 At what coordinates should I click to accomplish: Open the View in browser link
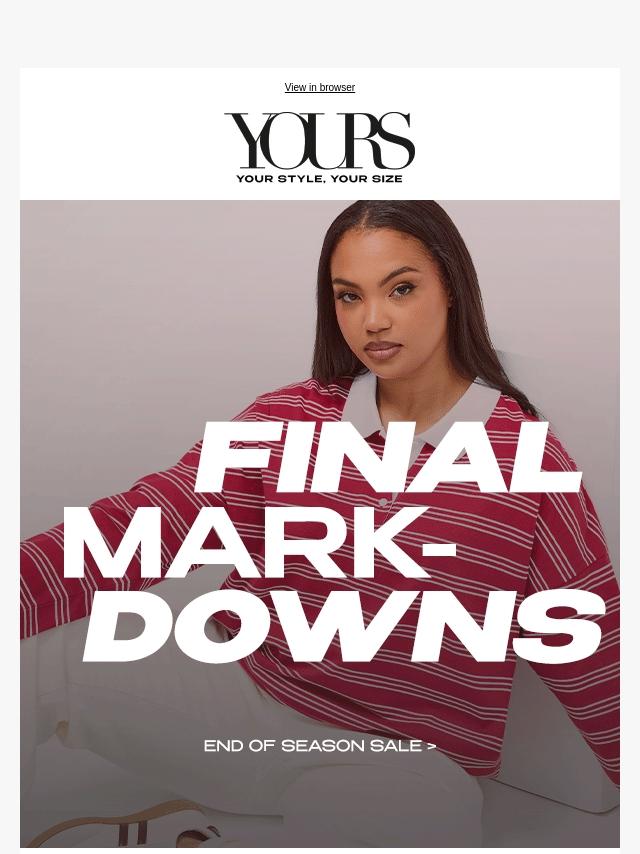[x=320, y=87]
